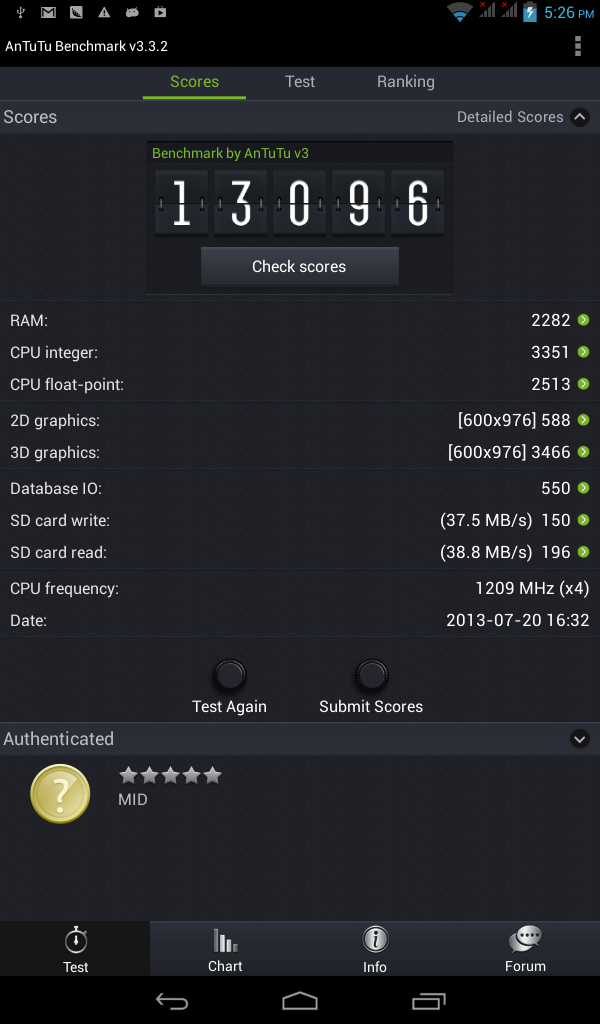Select the Scores tab
Viewport: 600px width, 1024px height.
pyautogui.click(x=195, y=82)
